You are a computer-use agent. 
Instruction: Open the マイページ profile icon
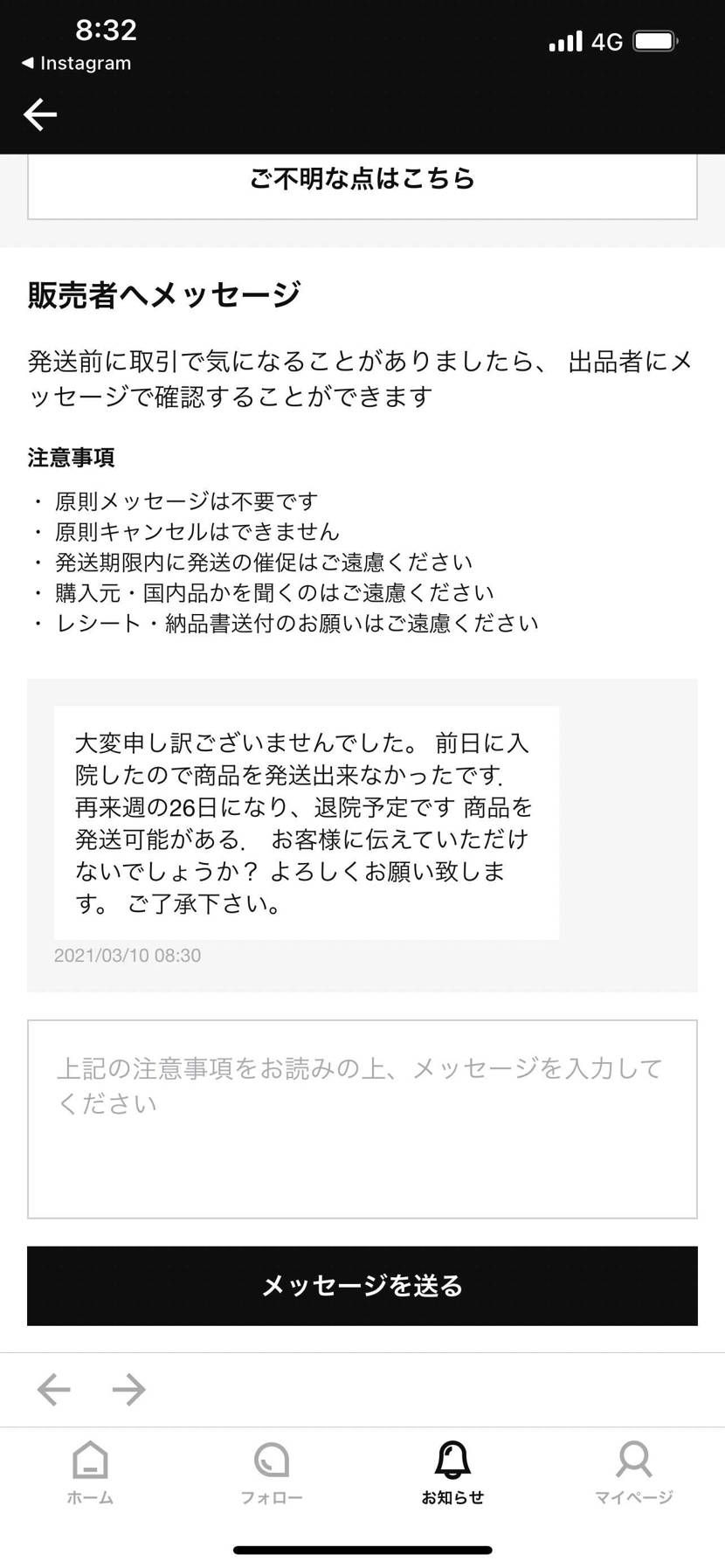[x=632, y=1459]
